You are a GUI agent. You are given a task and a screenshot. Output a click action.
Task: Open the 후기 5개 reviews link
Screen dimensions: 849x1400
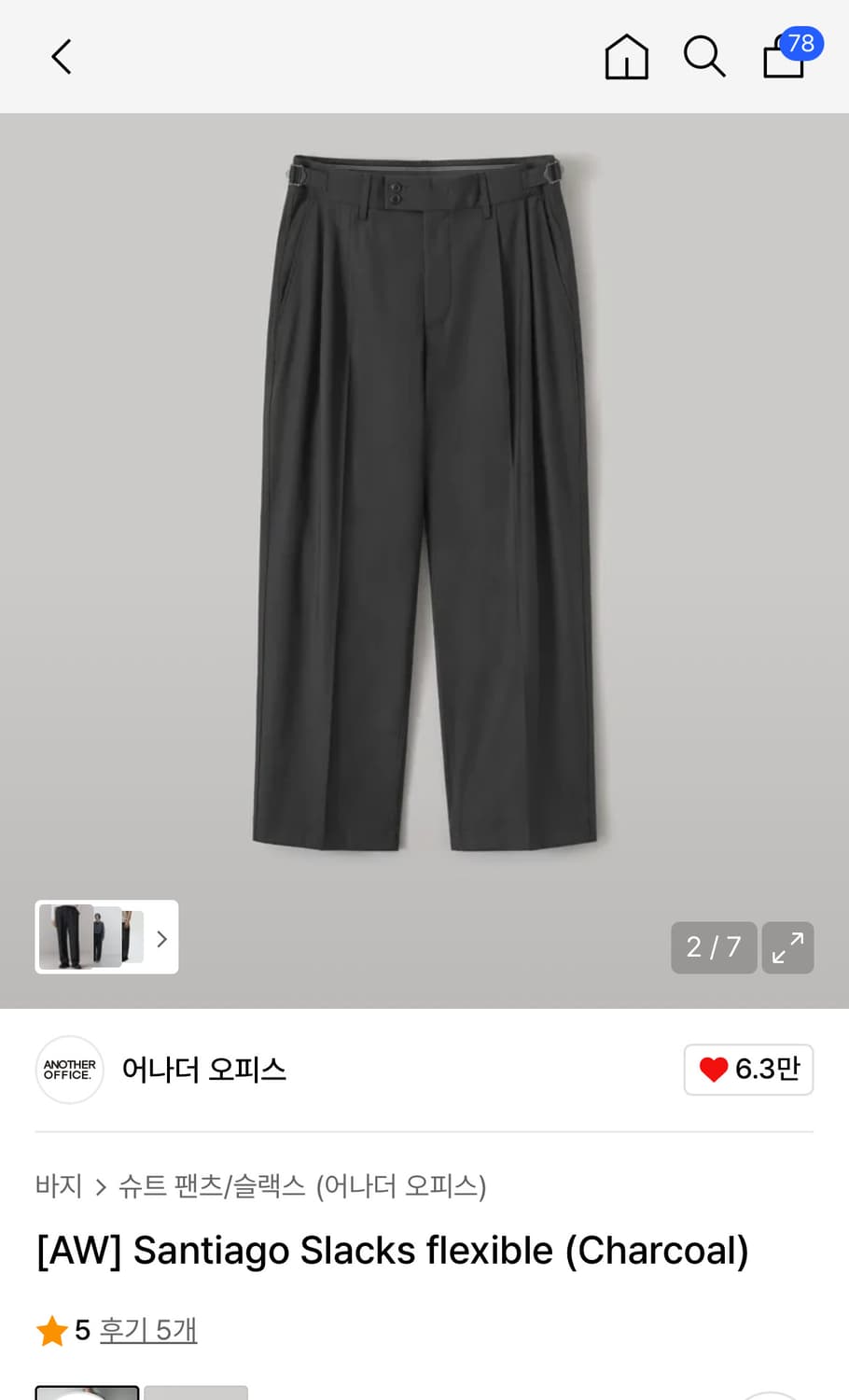click(148, 1331)
